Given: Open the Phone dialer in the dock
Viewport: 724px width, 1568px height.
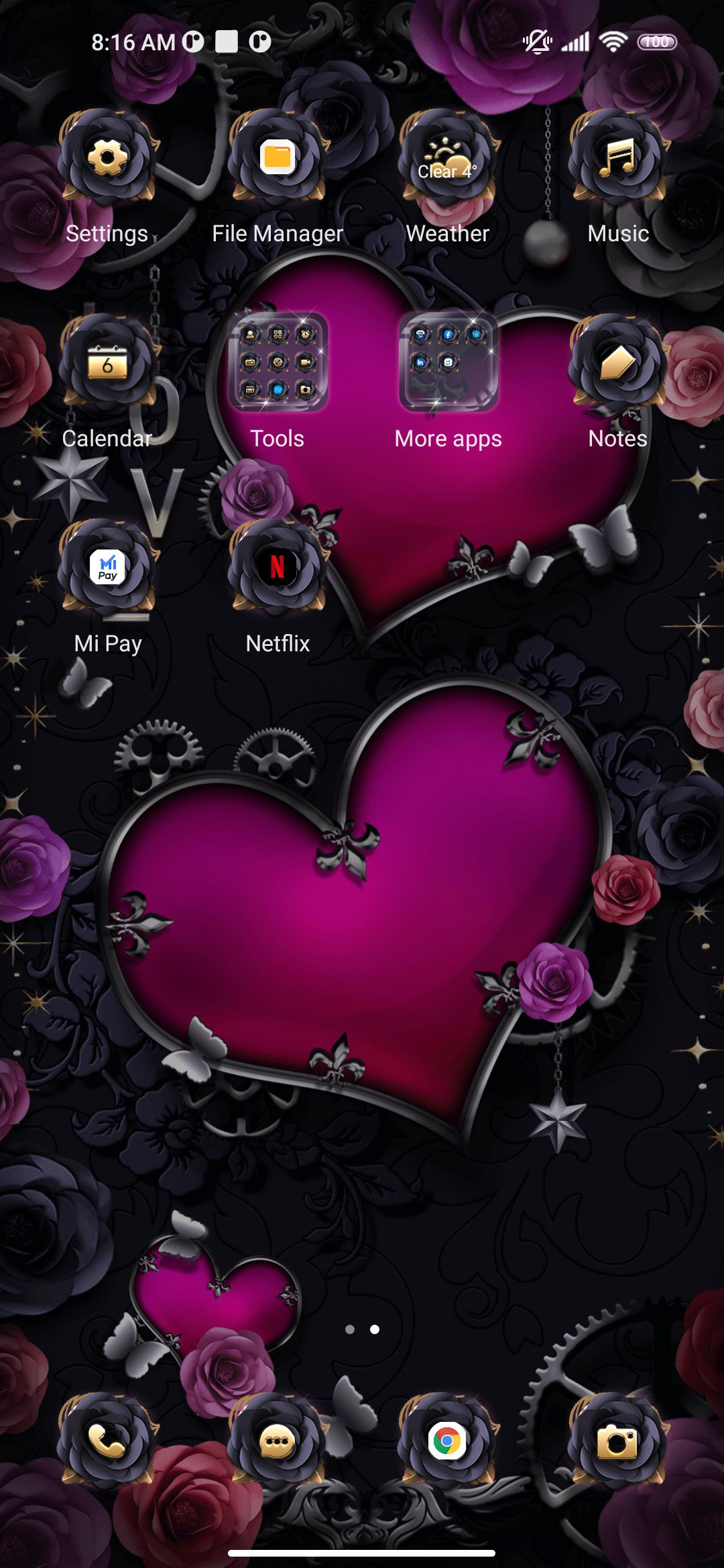Looking at the screenshot, I should [x=107, y=1441].
